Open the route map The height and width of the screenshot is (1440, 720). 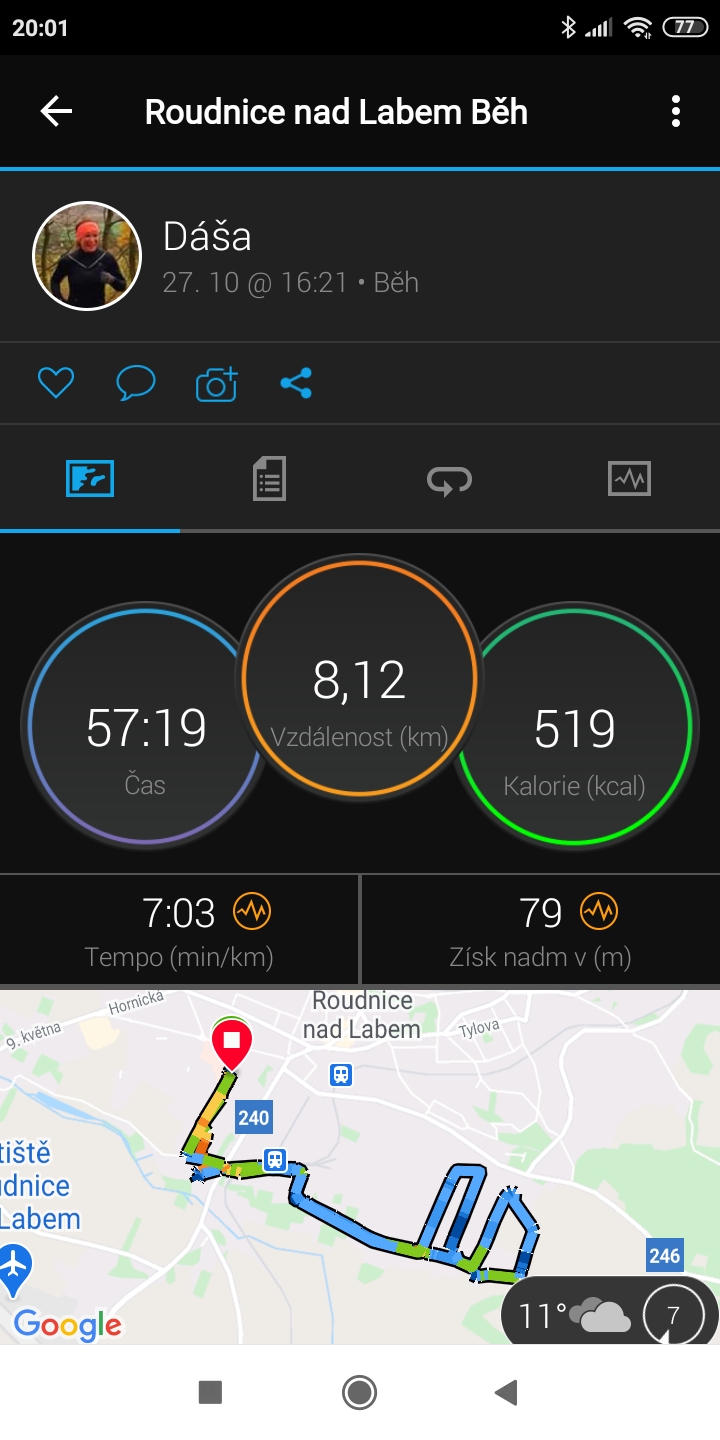tap(360, 1166)
